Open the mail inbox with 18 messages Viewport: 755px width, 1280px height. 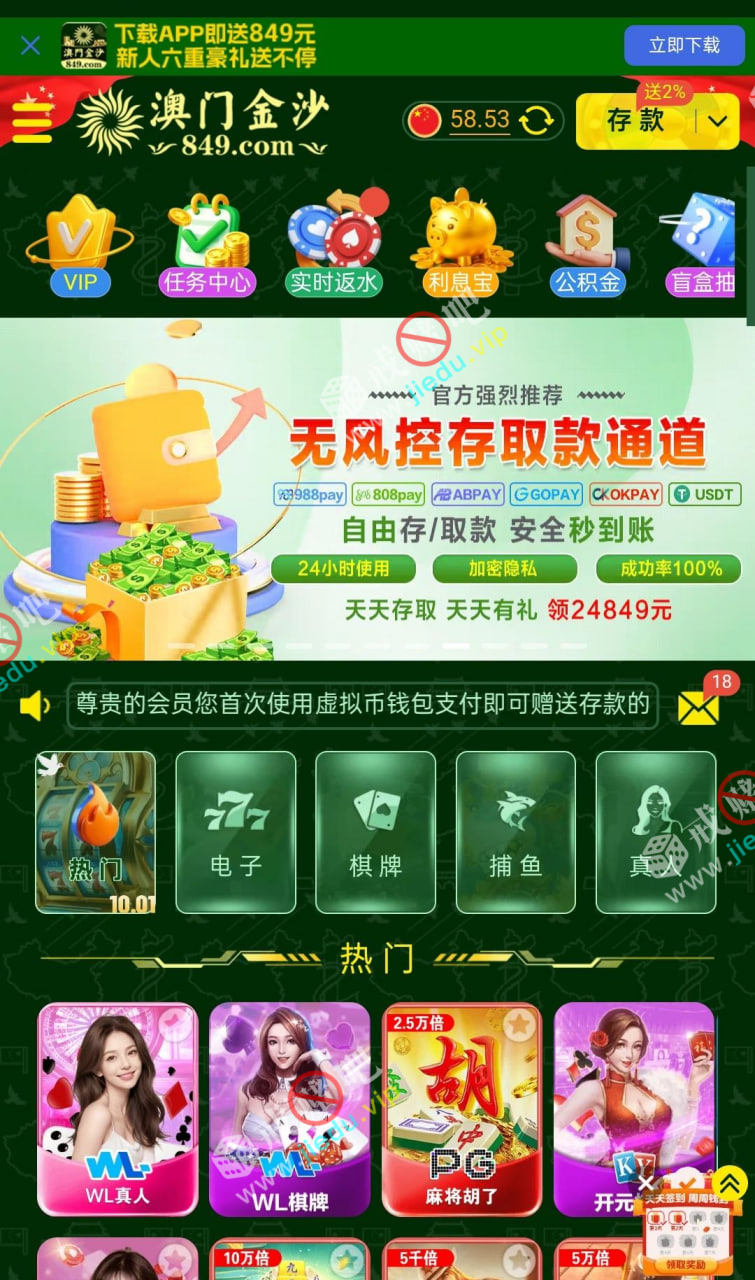(699, 706)
